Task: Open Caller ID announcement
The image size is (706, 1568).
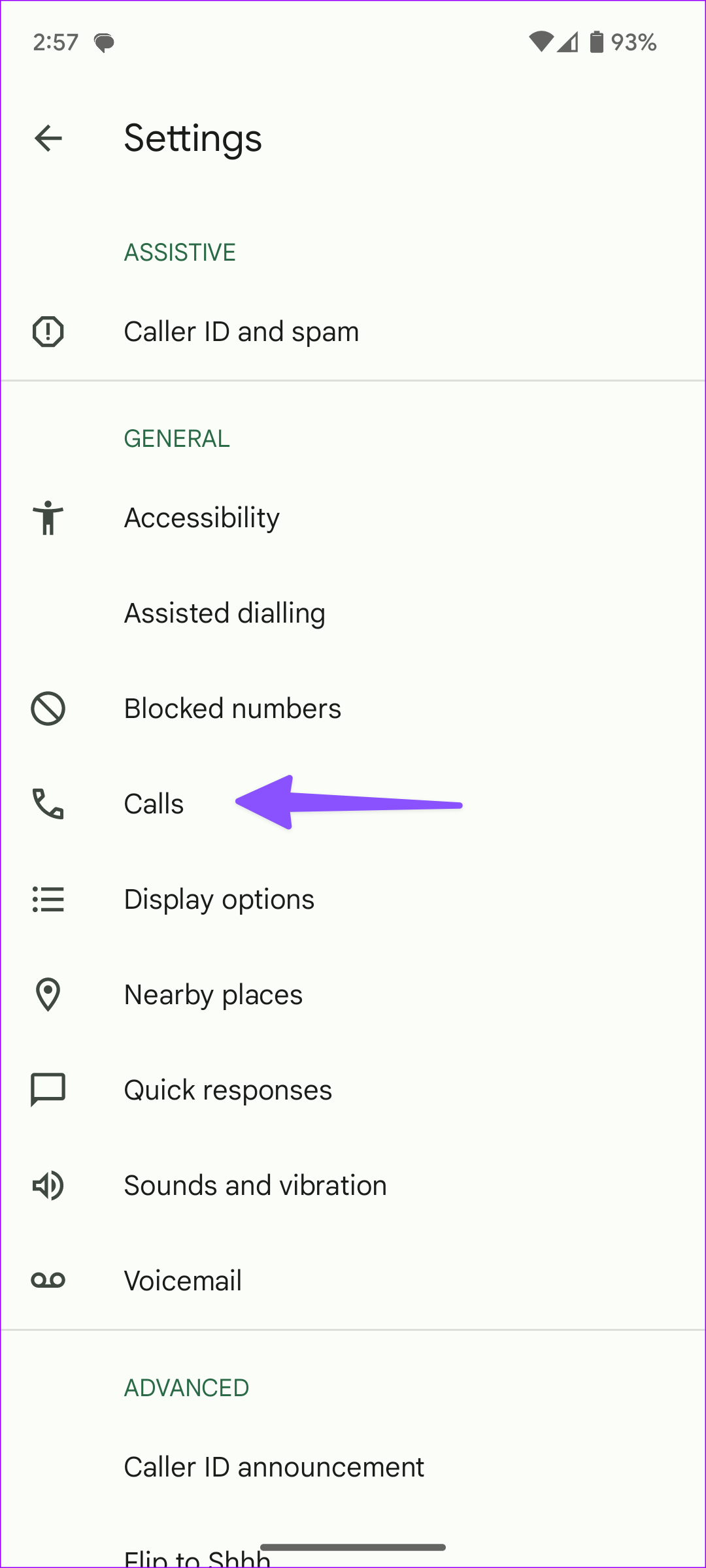Action: 274,1467
